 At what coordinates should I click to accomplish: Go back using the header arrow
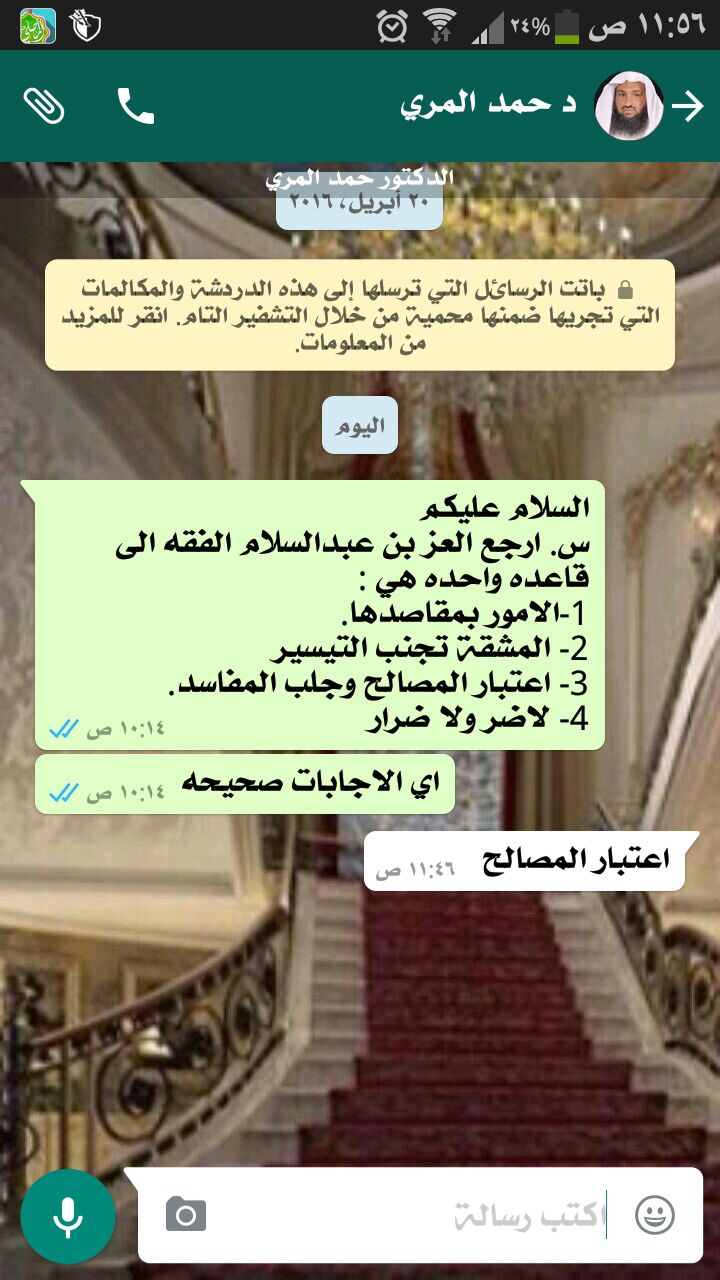pyautogui.click(x=688, y=106)
